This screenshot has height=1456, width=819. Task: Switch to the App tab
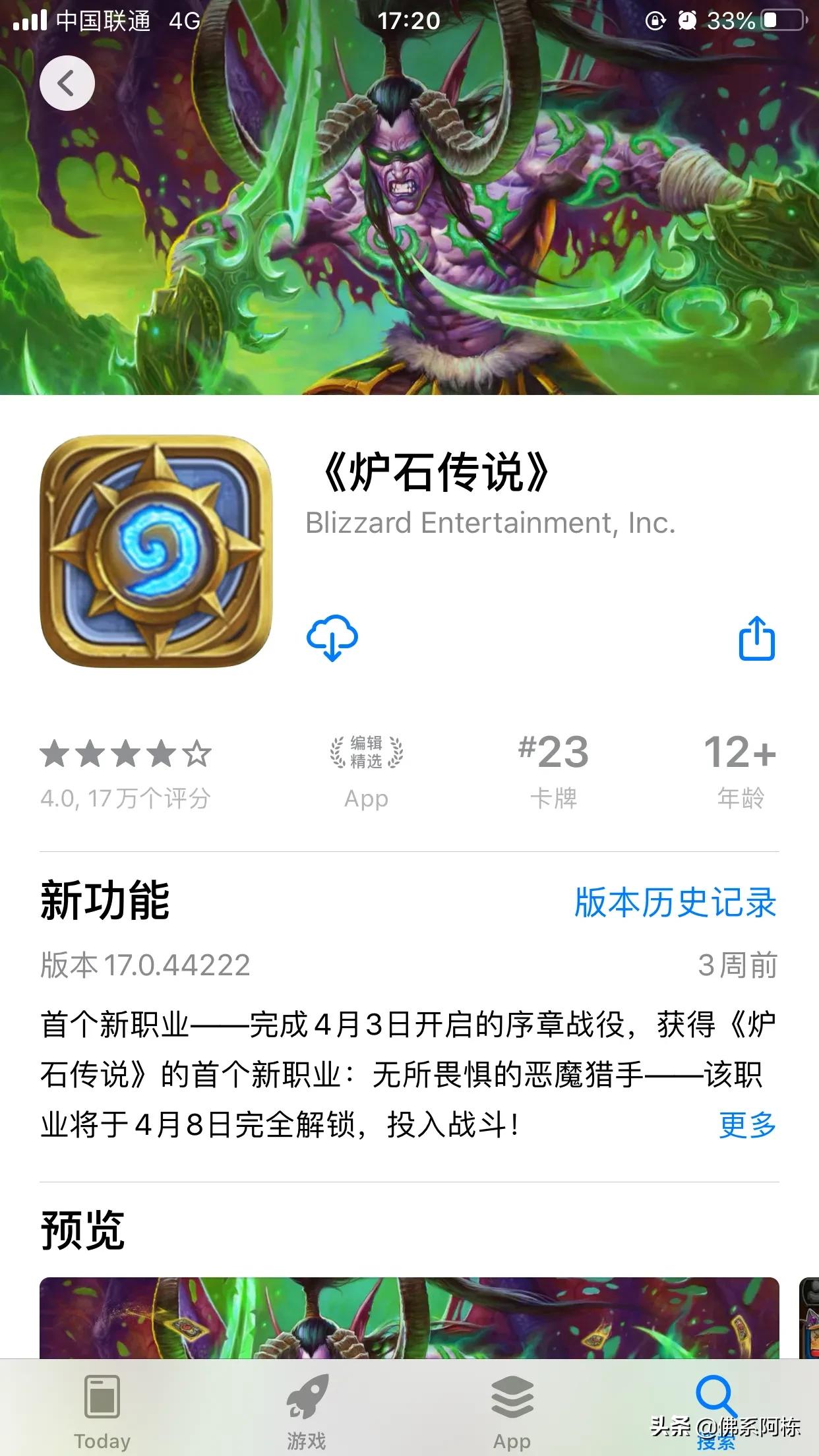click(x=512, y=1411)
